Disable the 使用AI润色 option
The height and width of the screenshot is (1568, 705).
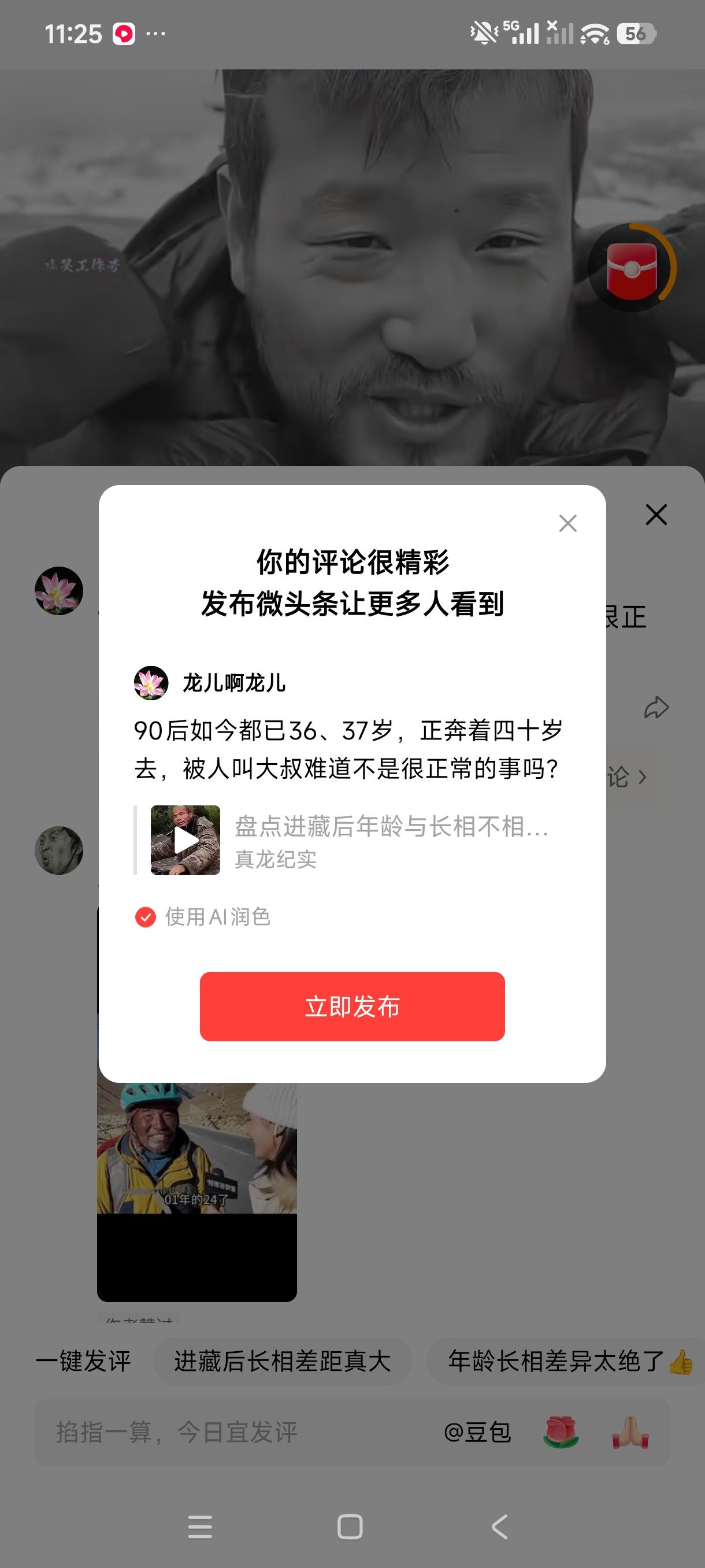click(146, 918)
